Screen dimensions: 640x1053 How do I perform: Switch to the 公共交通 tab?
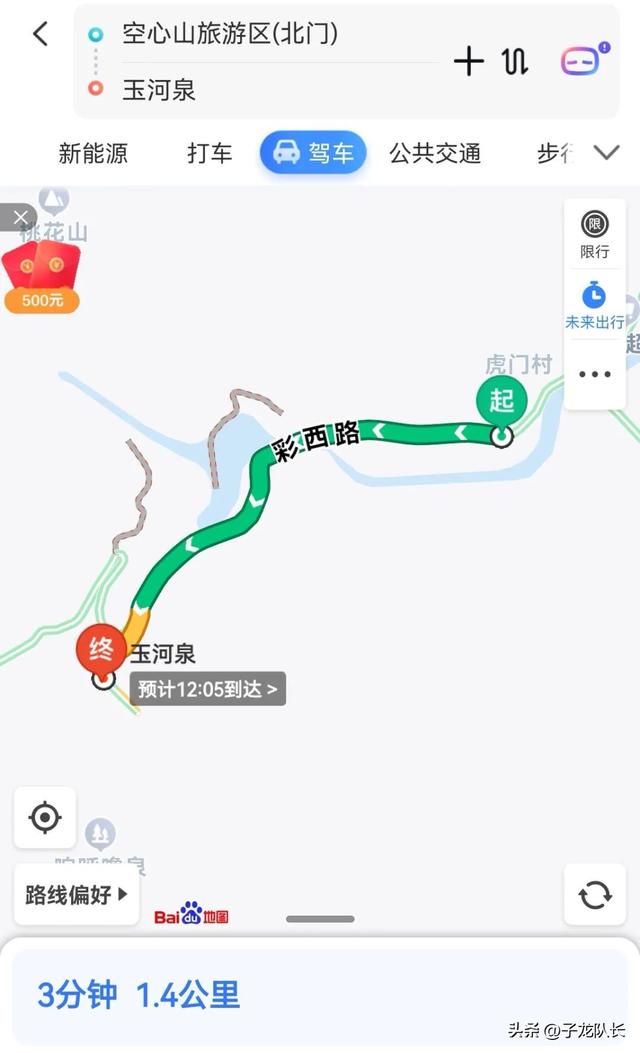(435, 153)
